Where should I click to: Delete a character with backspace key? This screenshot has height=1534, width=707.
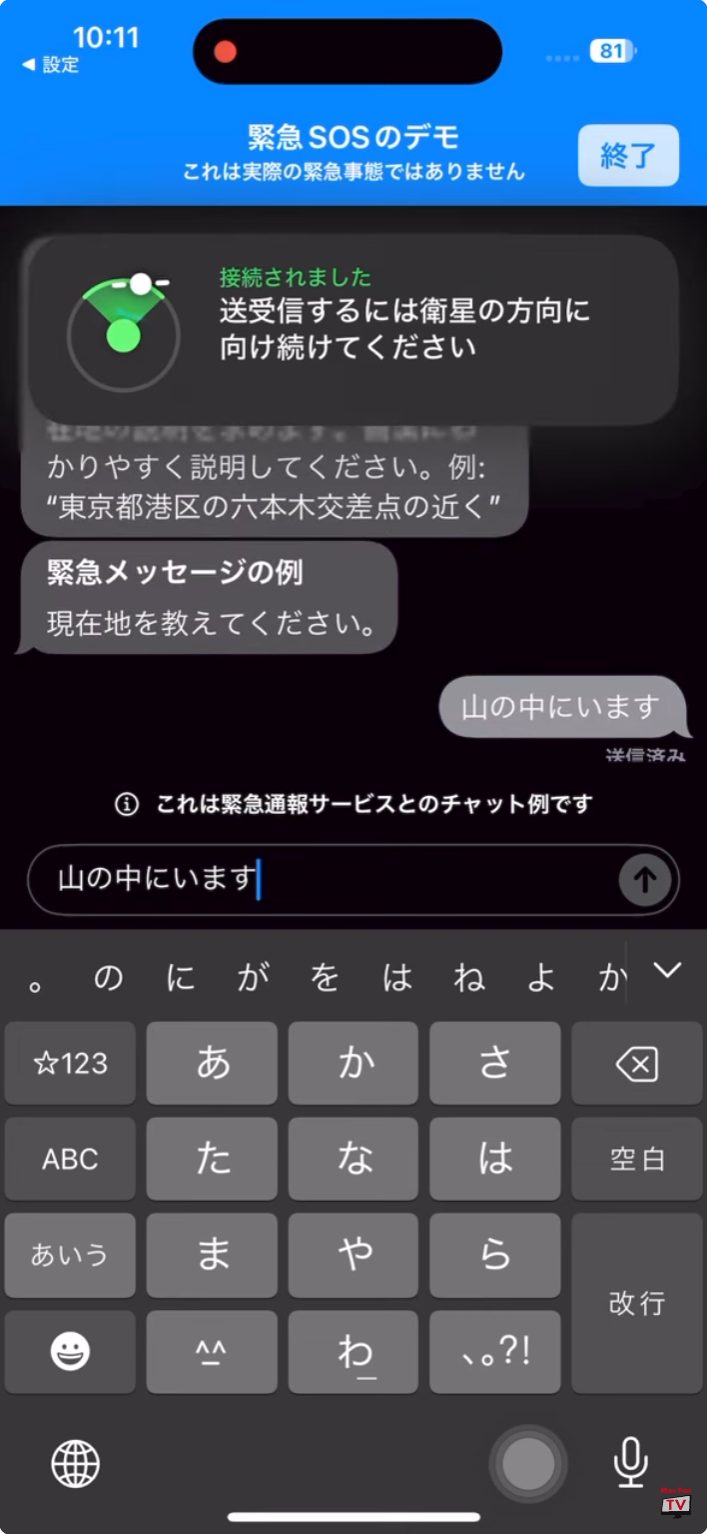pos(637,1064)
